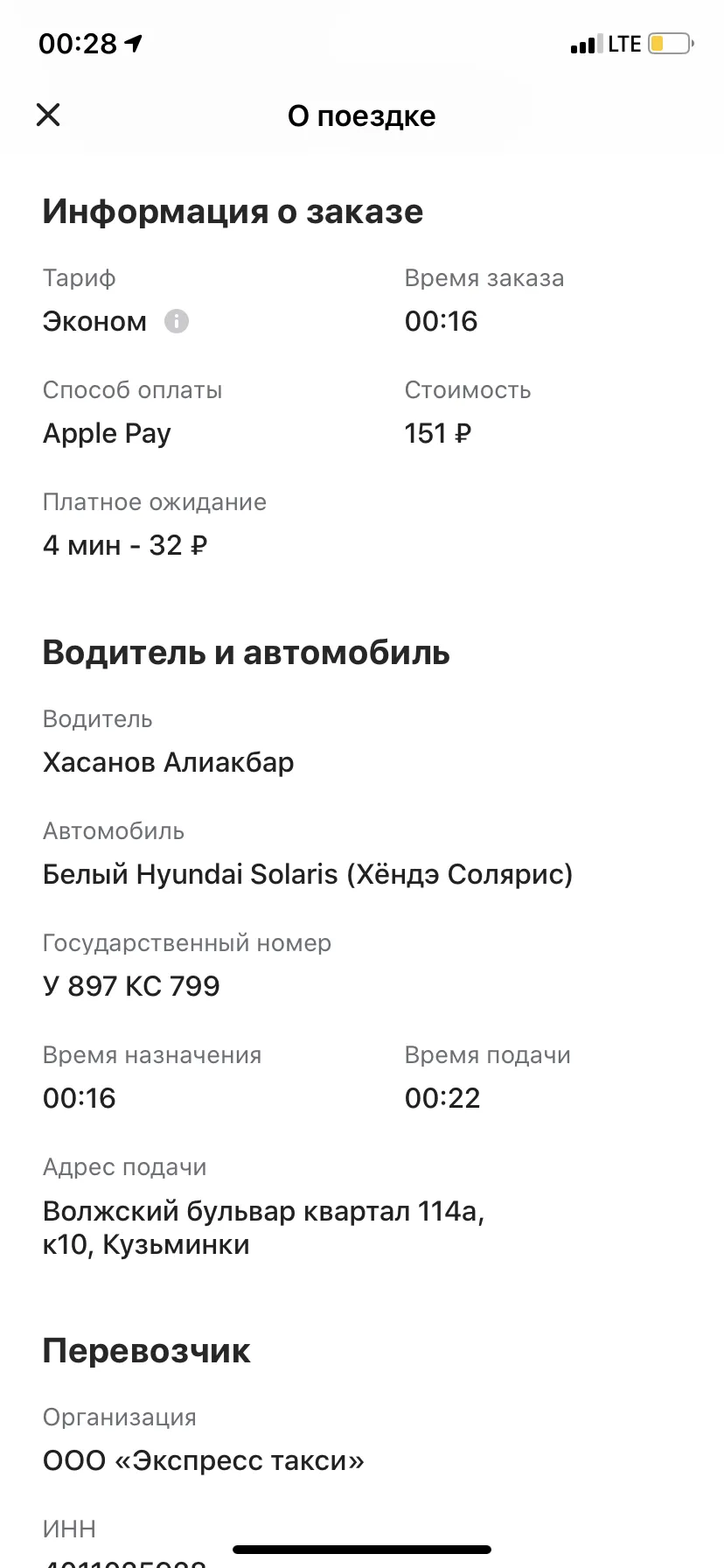Open info icon next to Эконом tariff
The height and width of the screenshot is (1568, 724).
(177, 321)
